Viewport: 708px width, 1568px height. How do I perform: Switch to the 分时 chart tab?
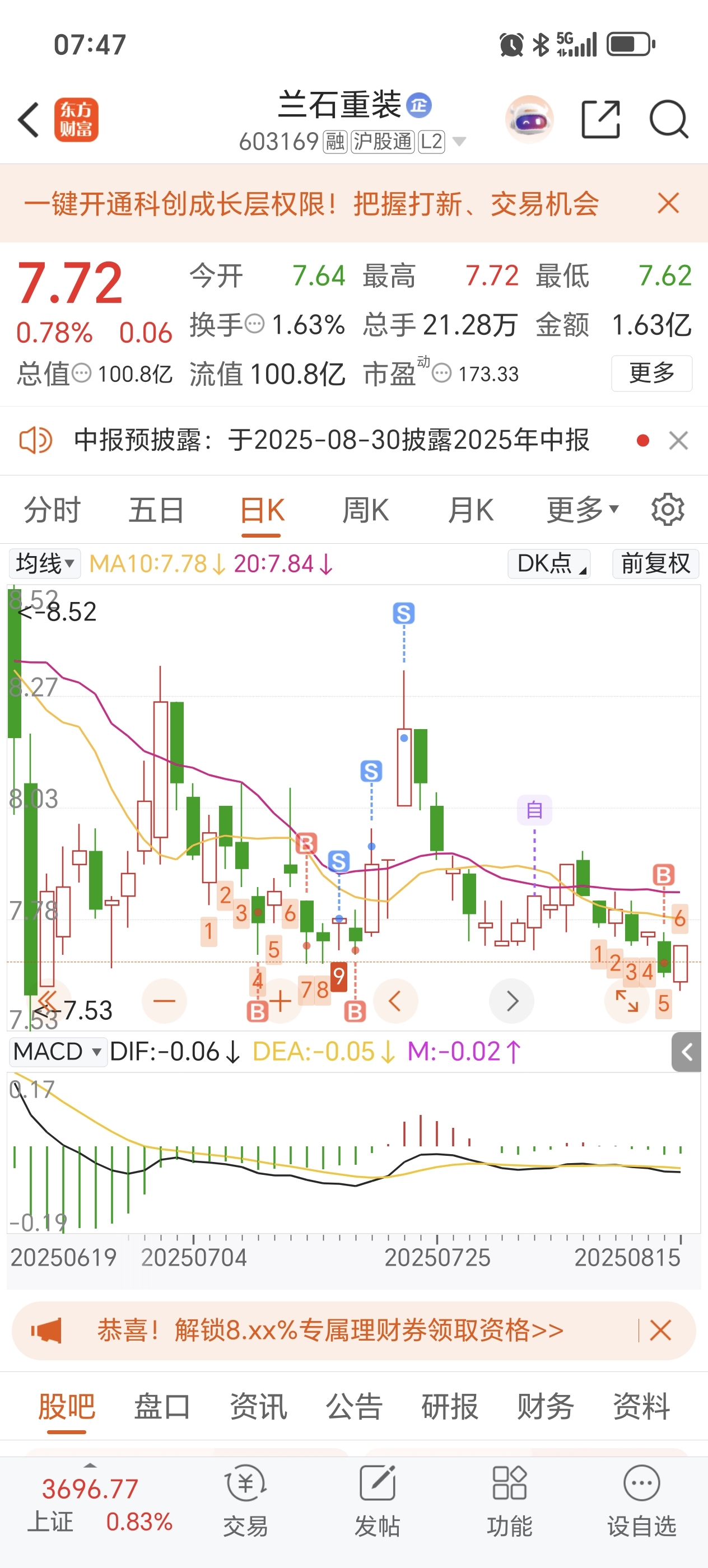[52, 510]
